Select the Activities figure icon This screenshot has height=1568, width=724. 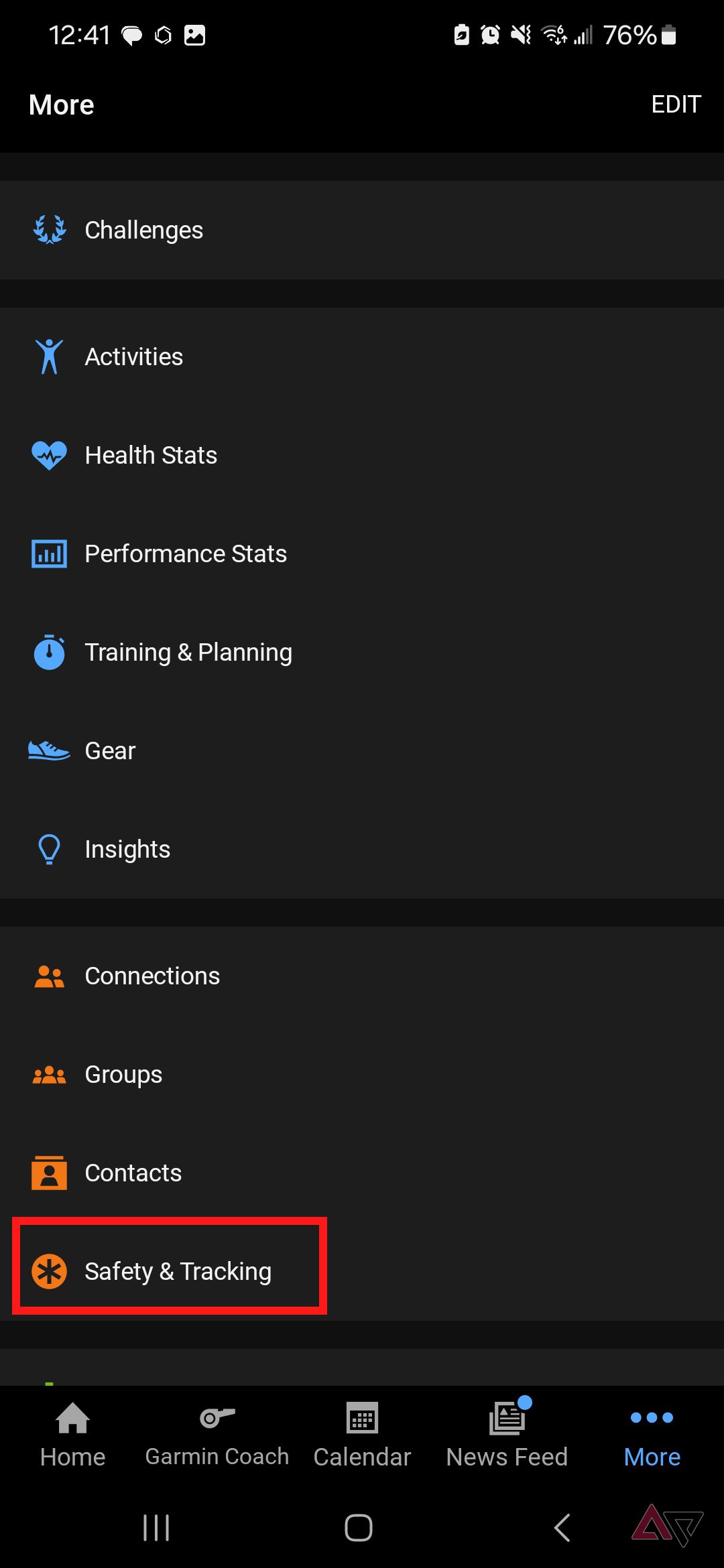[x=49, y=356]
